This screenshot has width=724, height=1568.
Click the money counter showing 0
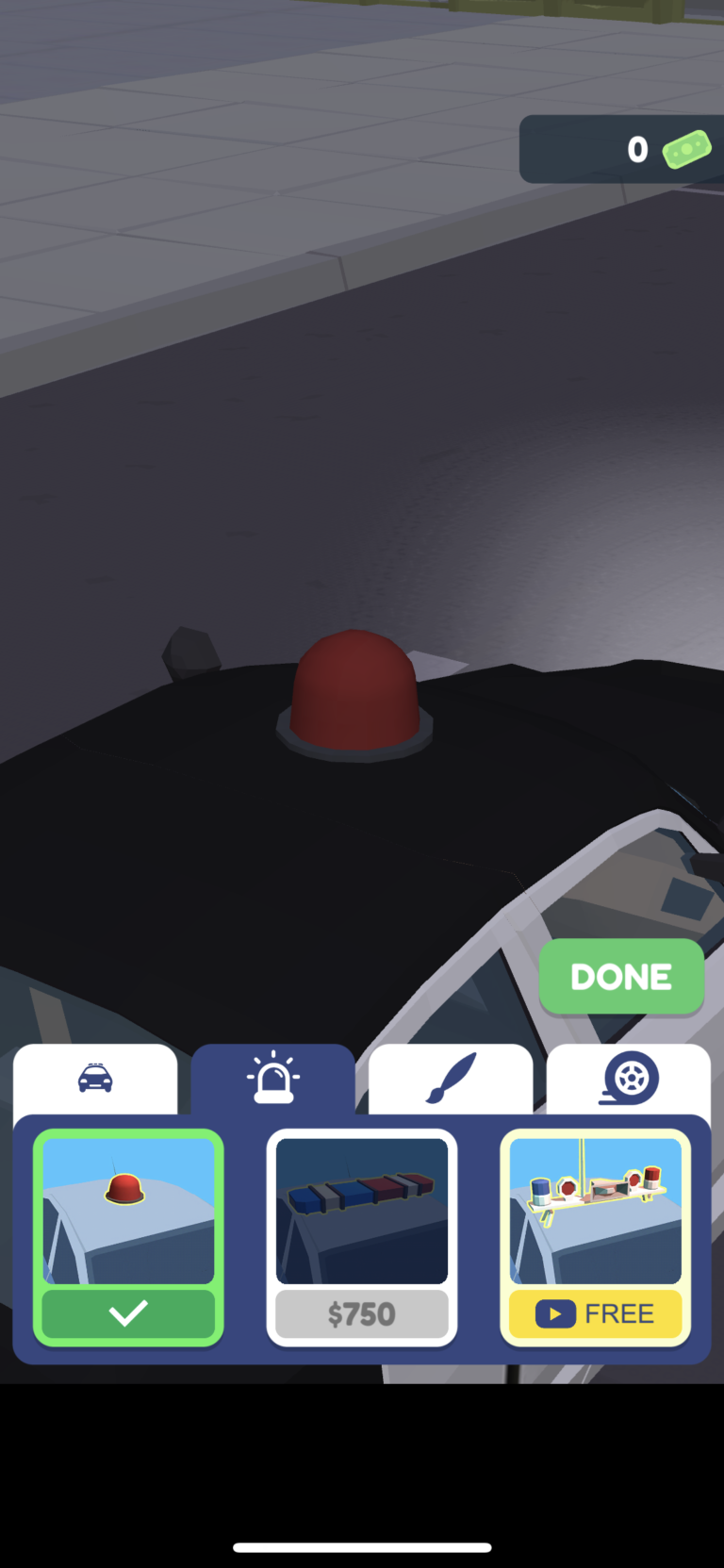636,149
